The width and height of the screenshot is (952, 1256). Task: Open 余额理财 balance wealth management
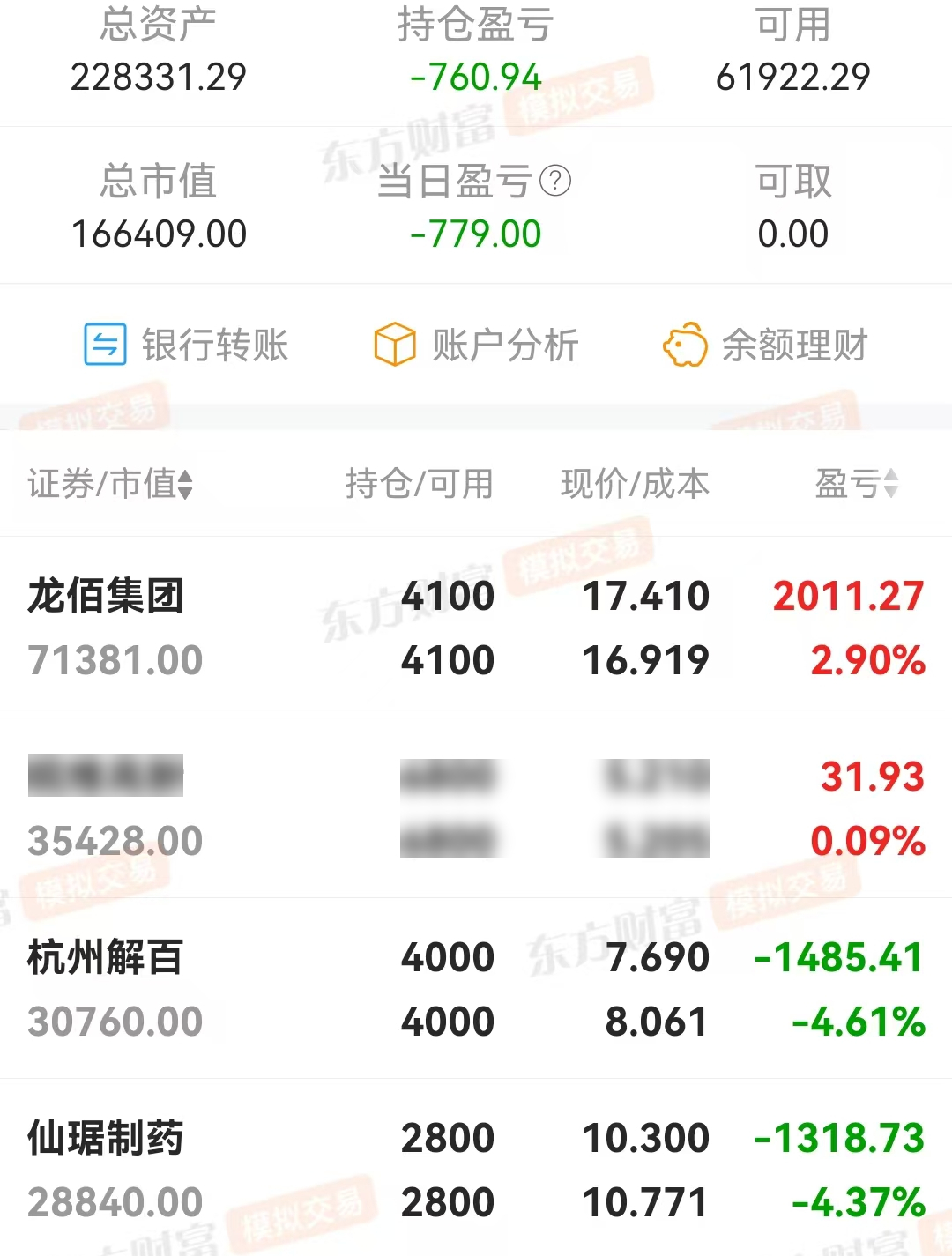coord(765,345)
